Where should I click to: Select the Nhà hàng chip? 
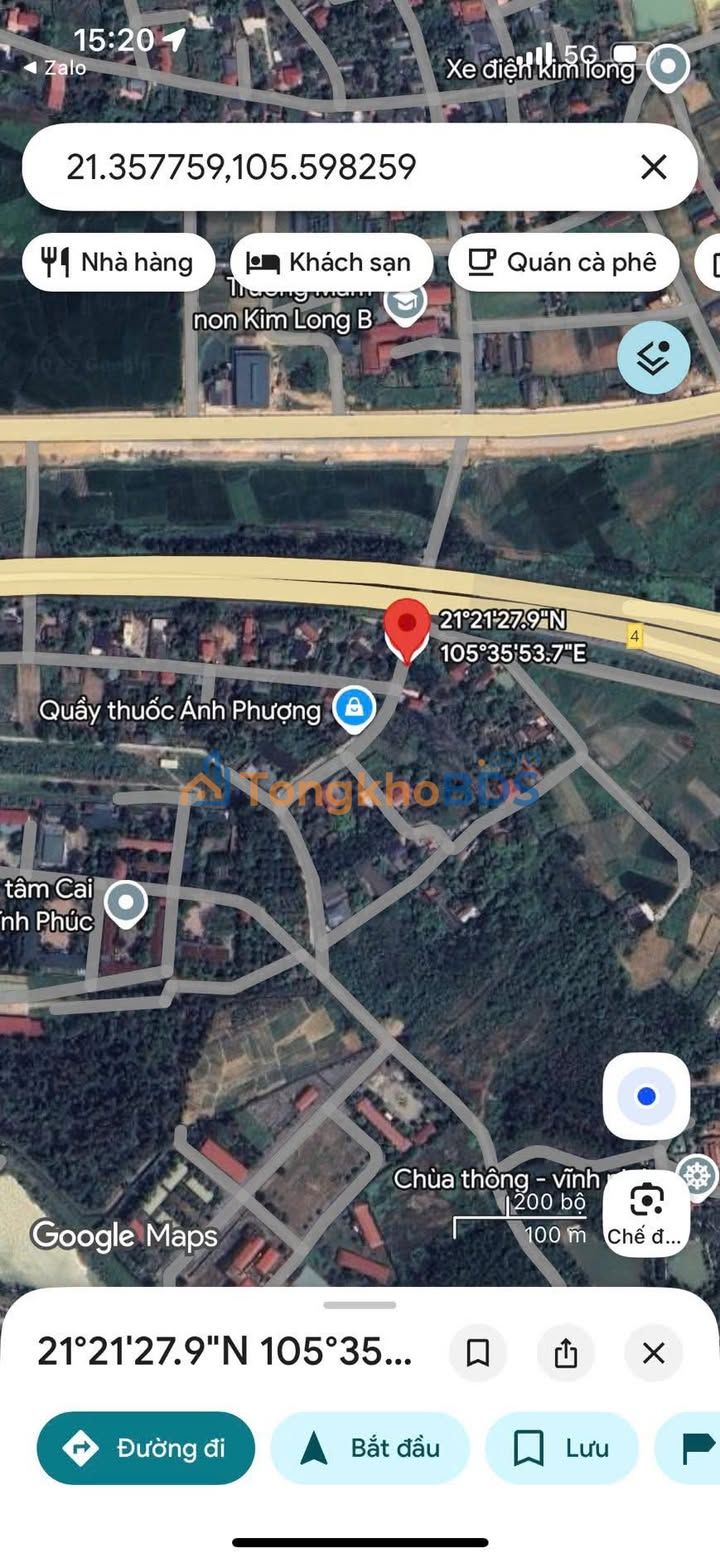click(119, 263)
